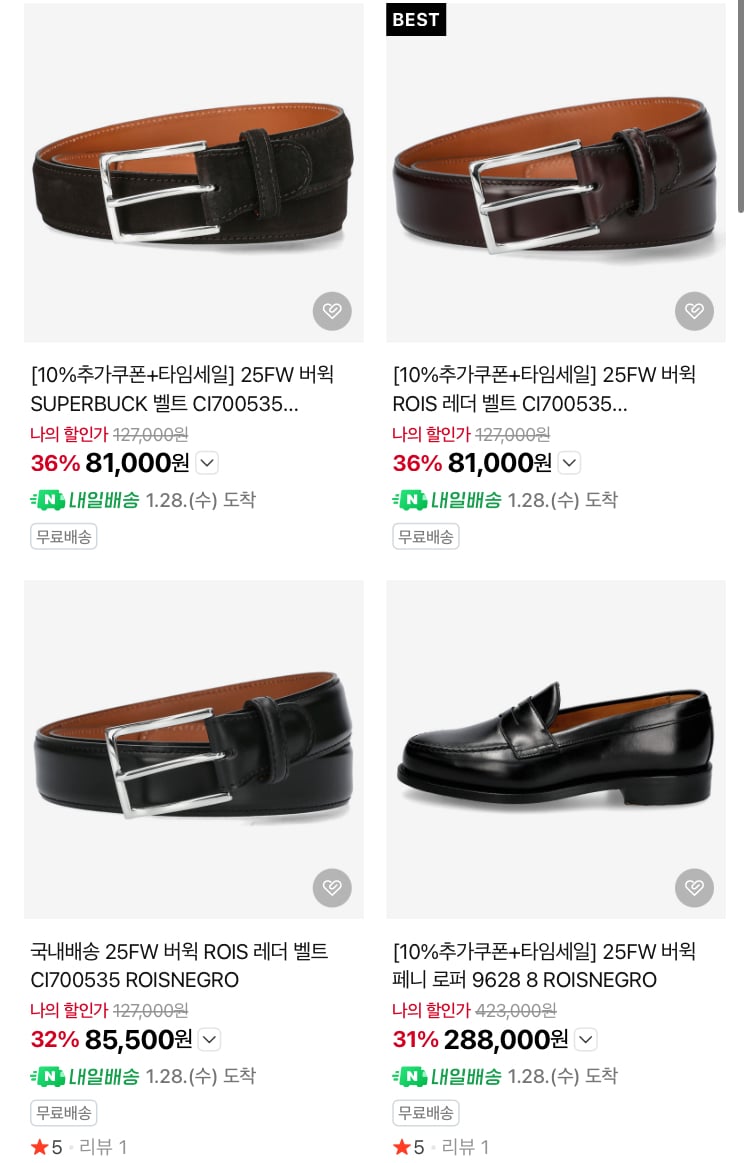Show discount details for the burgundy ROIS belt
750x1163 pixels.
[x=569, y=463]
